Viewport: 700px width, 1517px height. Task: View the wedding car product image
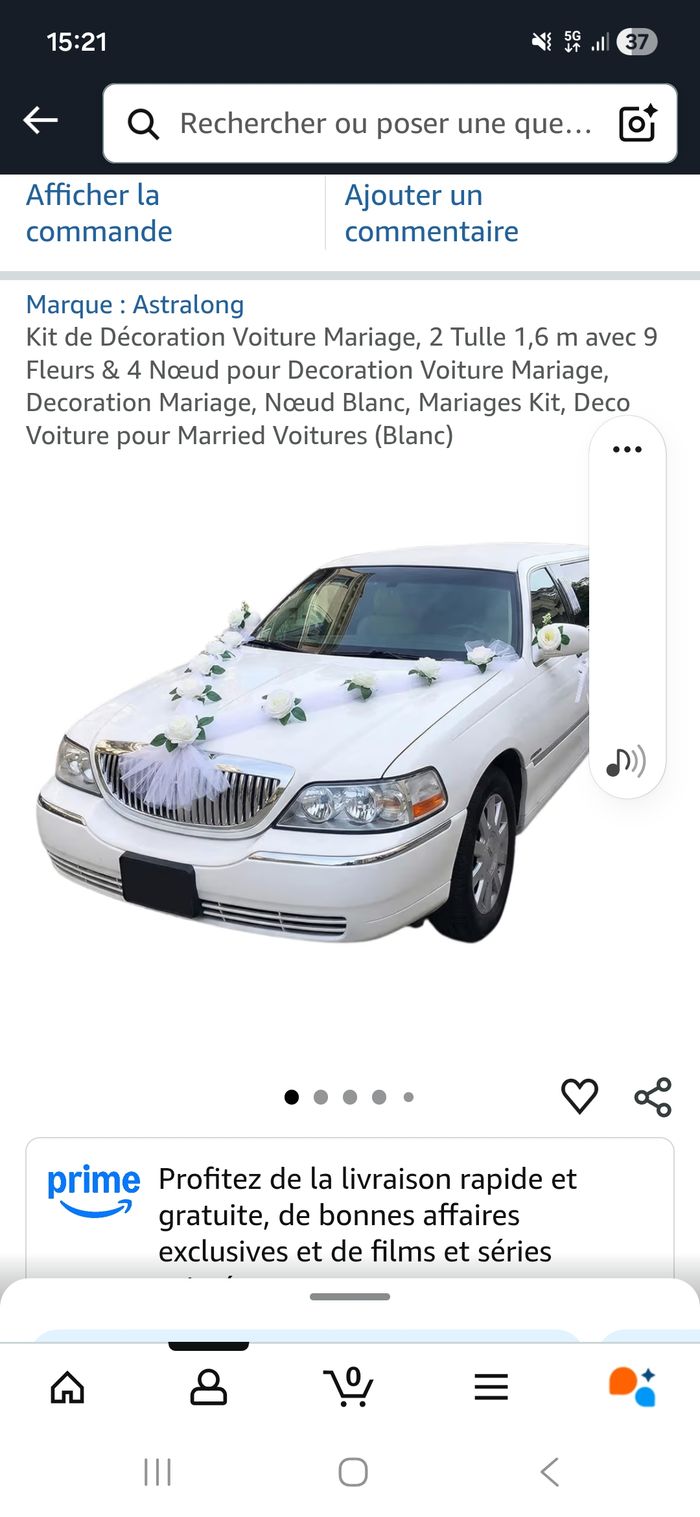tap(313, 741)
